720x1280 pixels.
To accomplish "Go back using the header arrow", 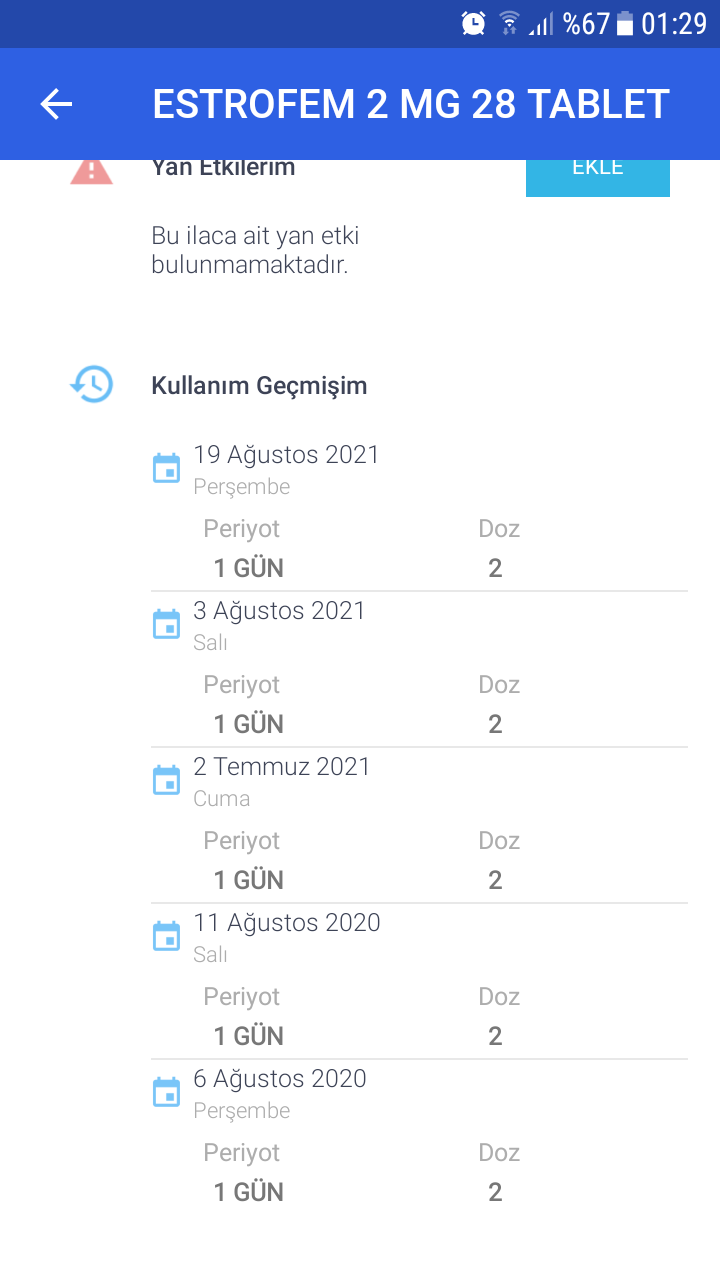I will (x=56, y=104).
